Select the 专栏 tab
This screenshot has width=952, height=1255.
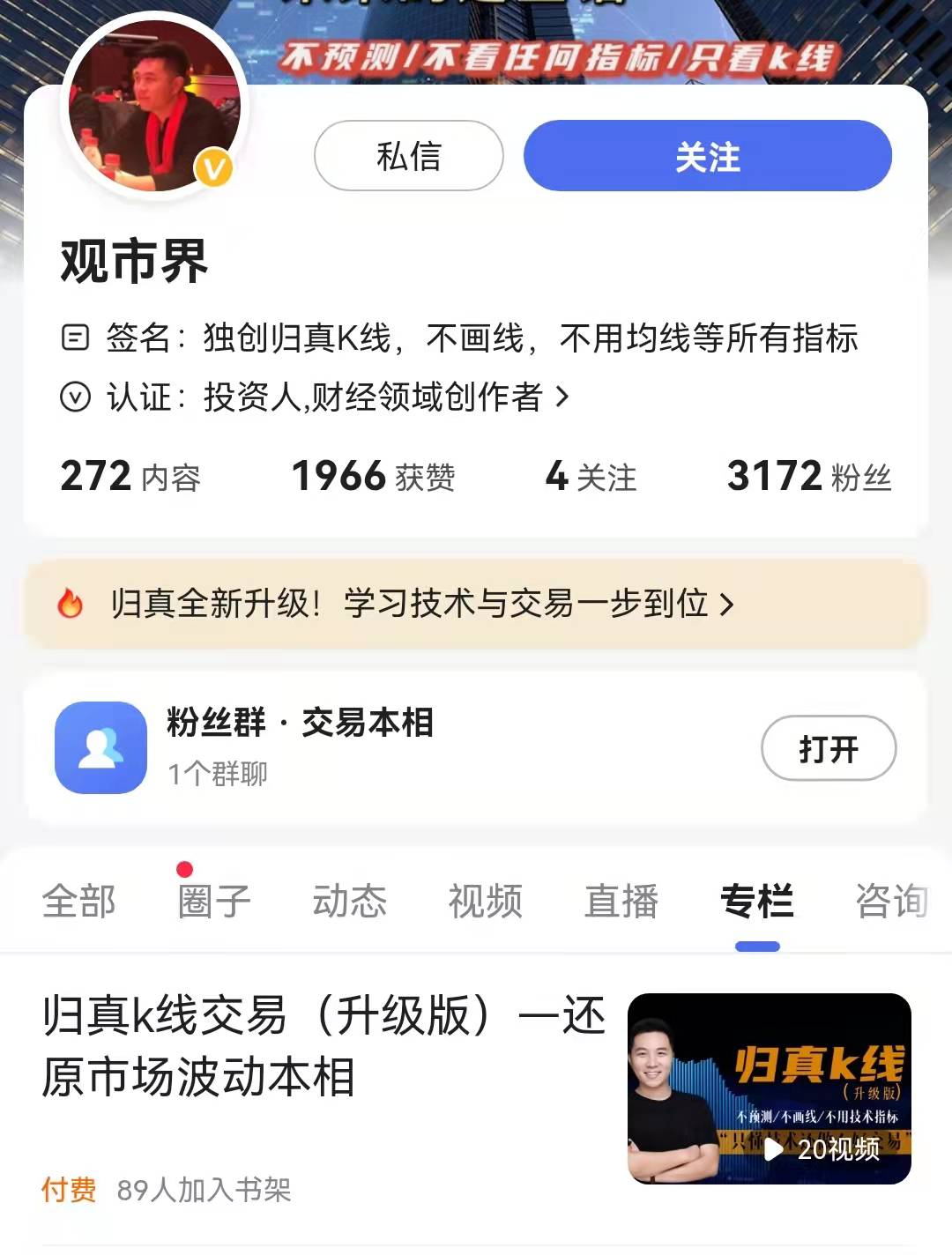click(x=756, y=901)
